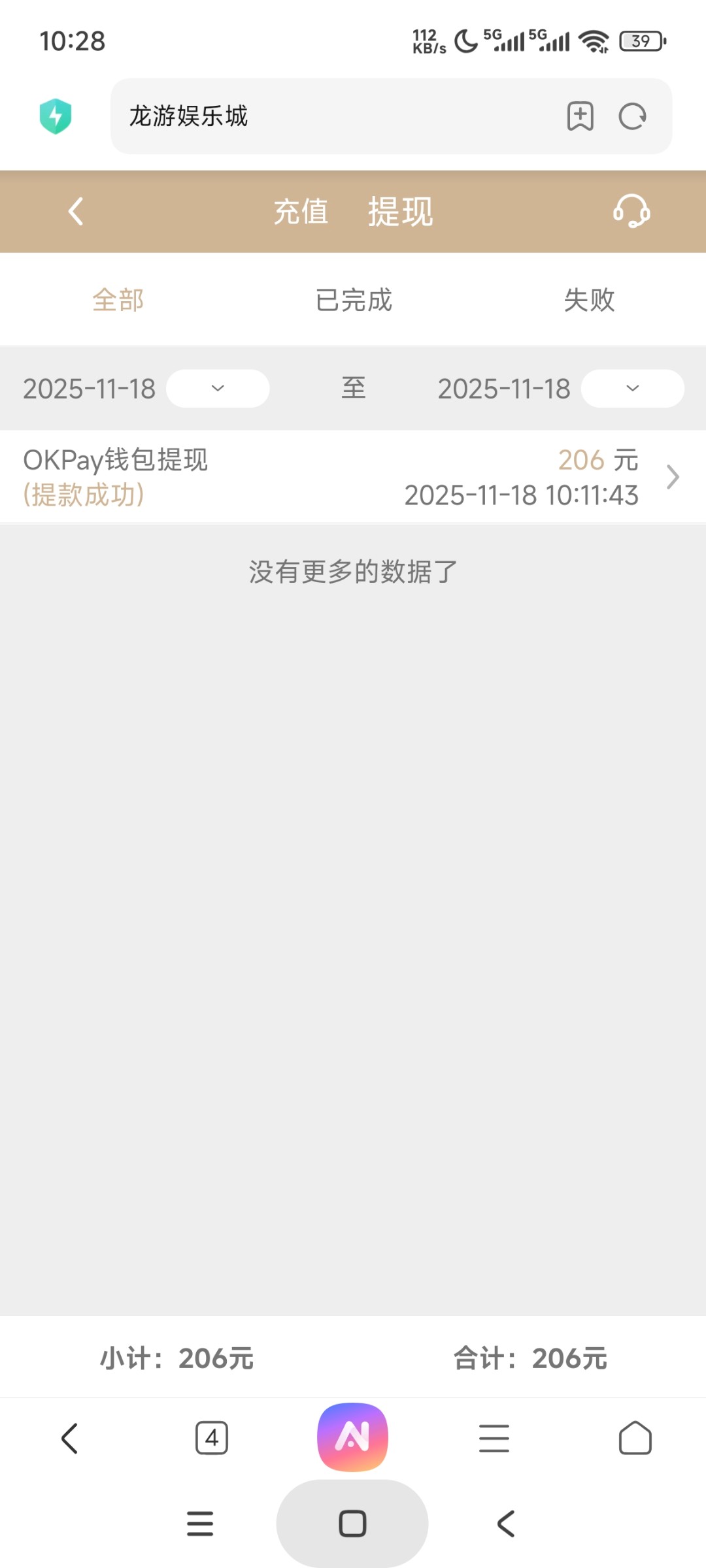Open the browser tabs switcher showing 4
This screenshot has height=1568, width=706.
212,1438
